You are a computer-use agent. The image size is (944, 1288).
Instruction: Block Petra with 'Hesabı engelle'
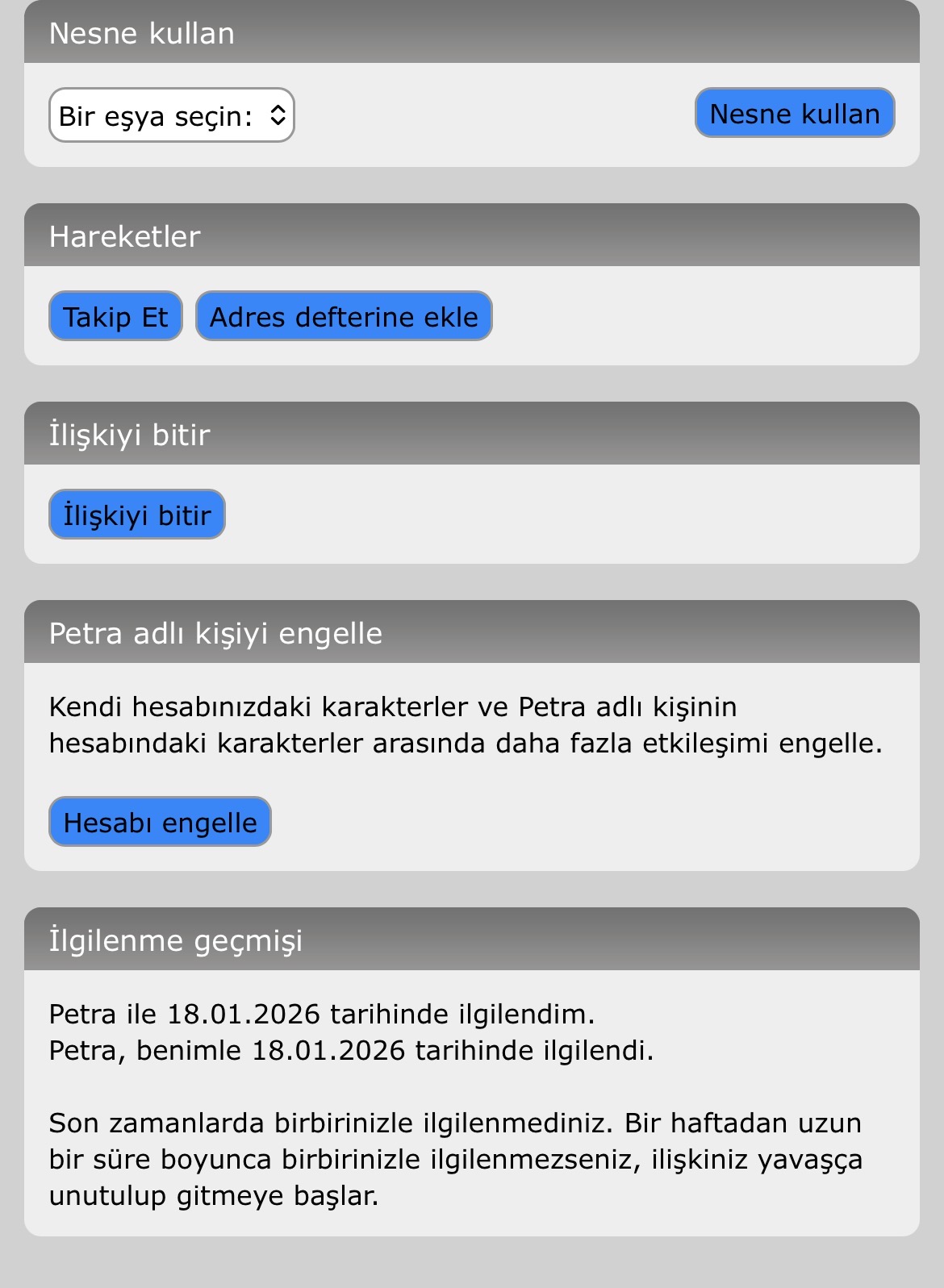[x=160, y=822]
